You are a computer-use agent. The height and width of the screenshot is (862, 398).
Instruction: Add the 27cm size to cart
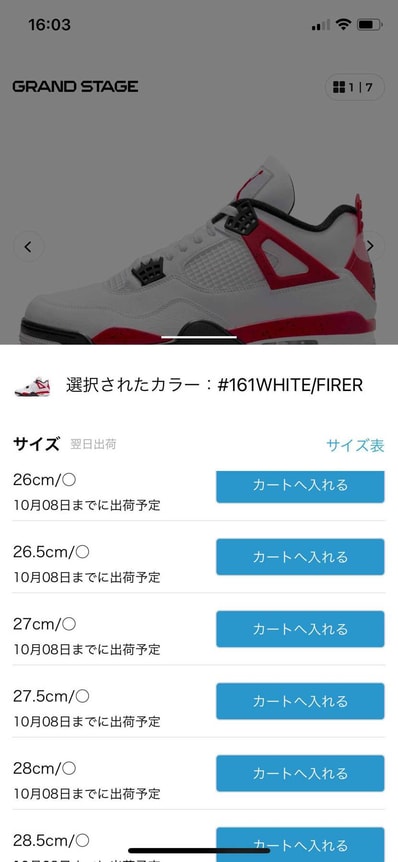click(300, 629)
